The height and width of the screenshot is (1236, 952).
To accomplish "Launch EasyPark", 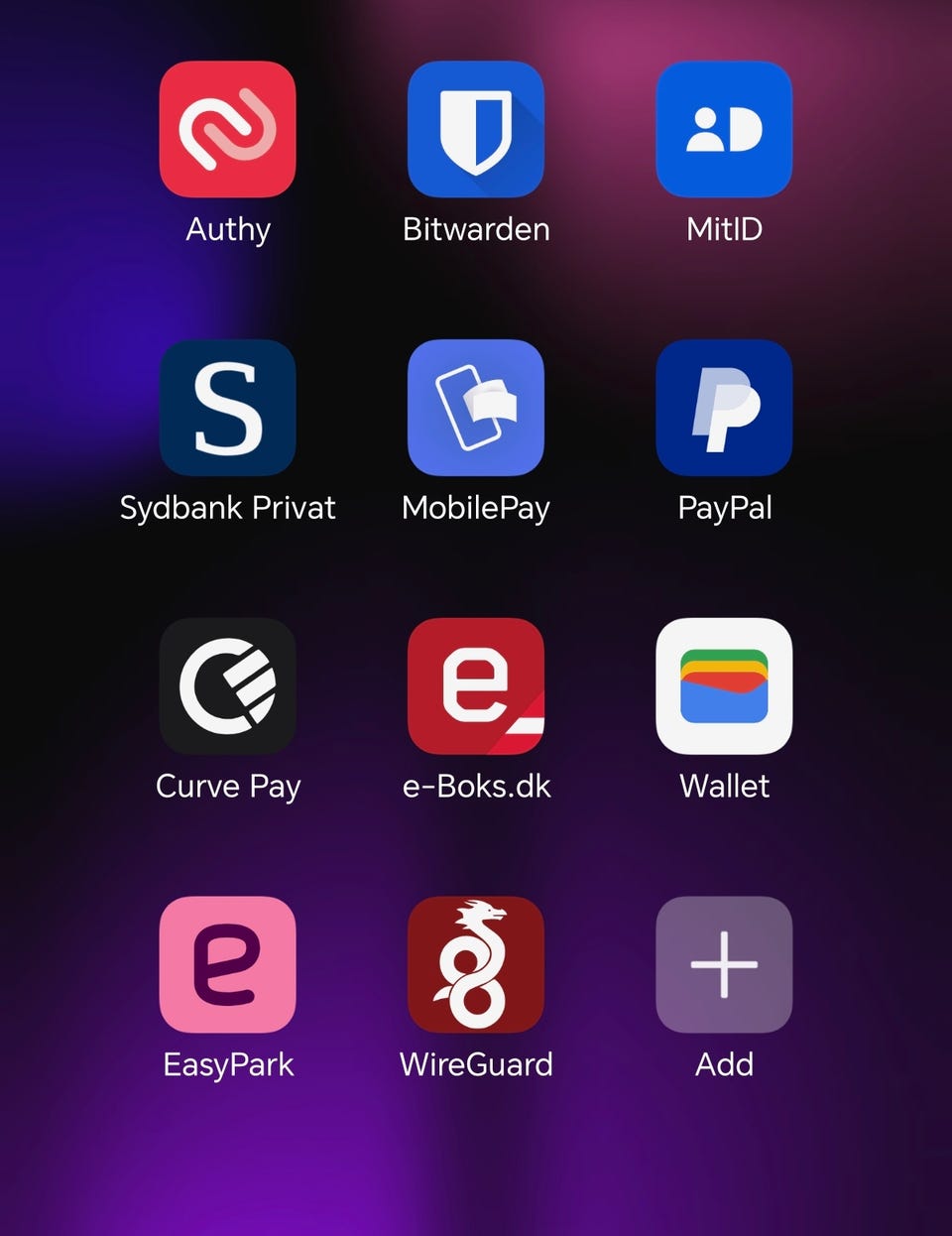I will coord(228,965).
